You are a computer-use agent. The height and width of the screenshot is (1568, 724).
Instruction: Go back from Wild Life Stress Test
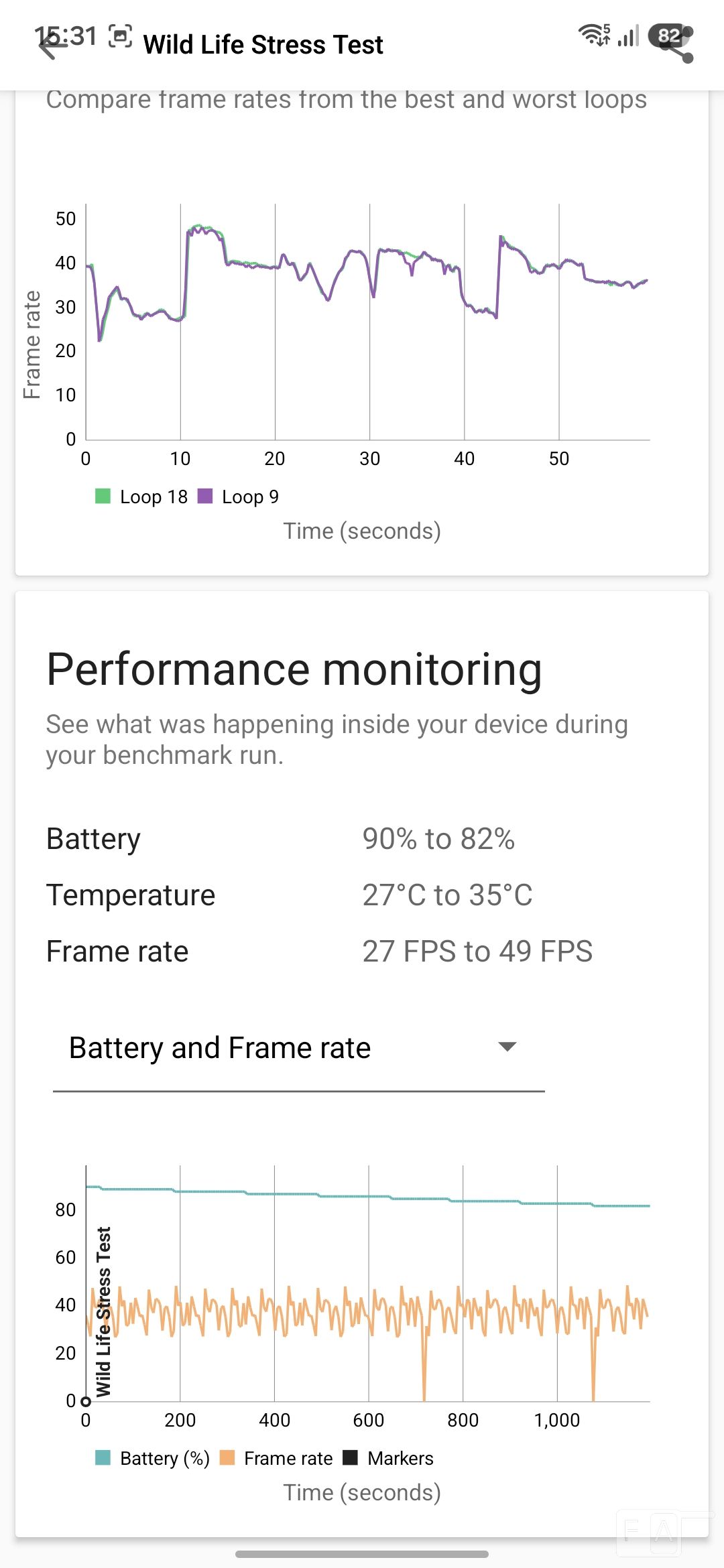tap(48, 46)
